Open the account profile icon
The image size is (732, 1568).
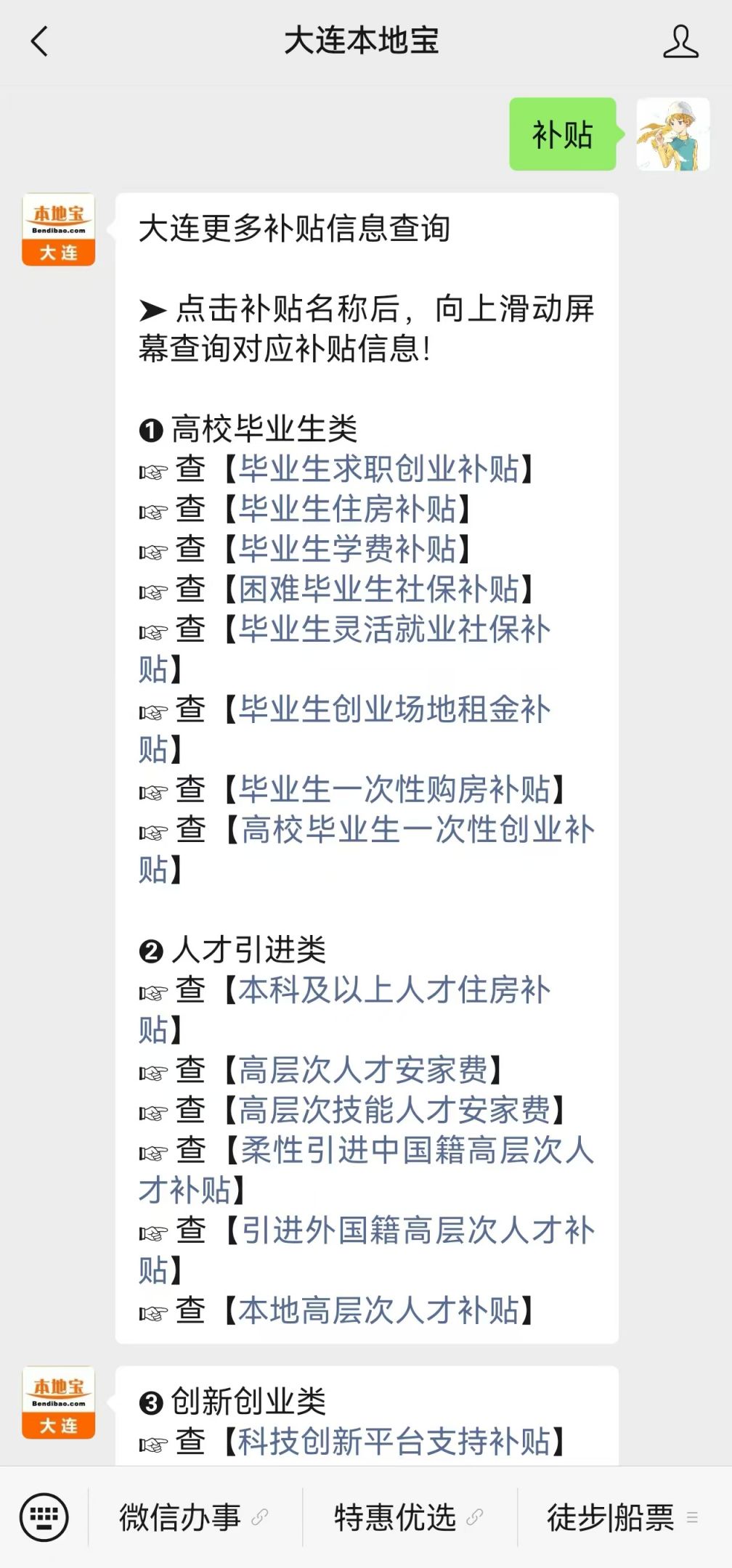click(680, 41)
